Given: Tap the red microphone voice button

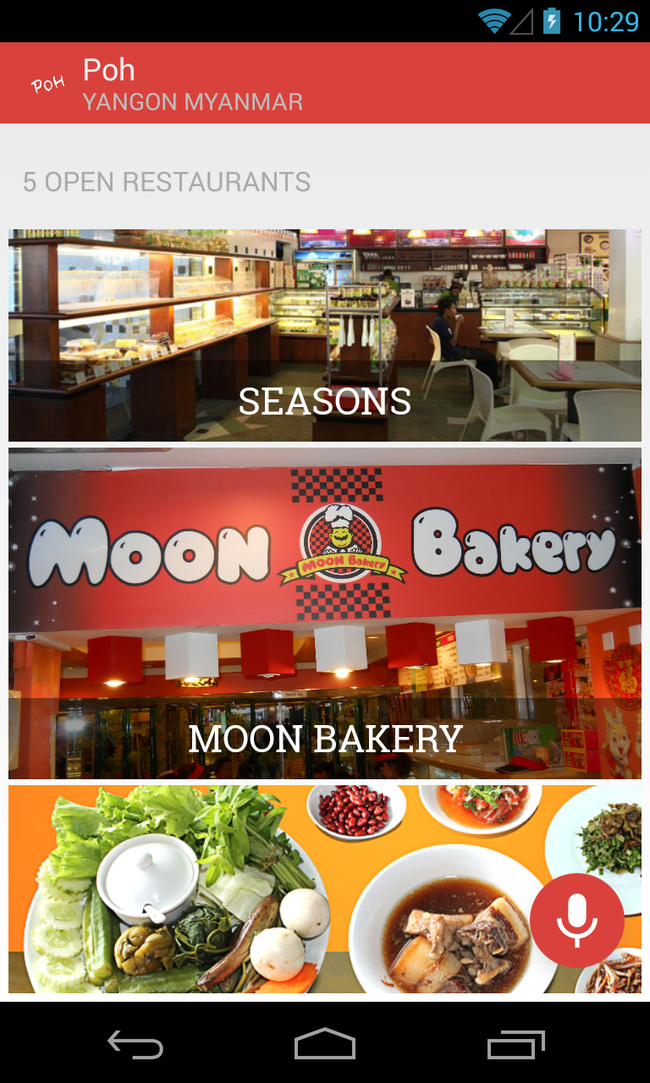Looking at the screenshot, I should pos(577,919).
